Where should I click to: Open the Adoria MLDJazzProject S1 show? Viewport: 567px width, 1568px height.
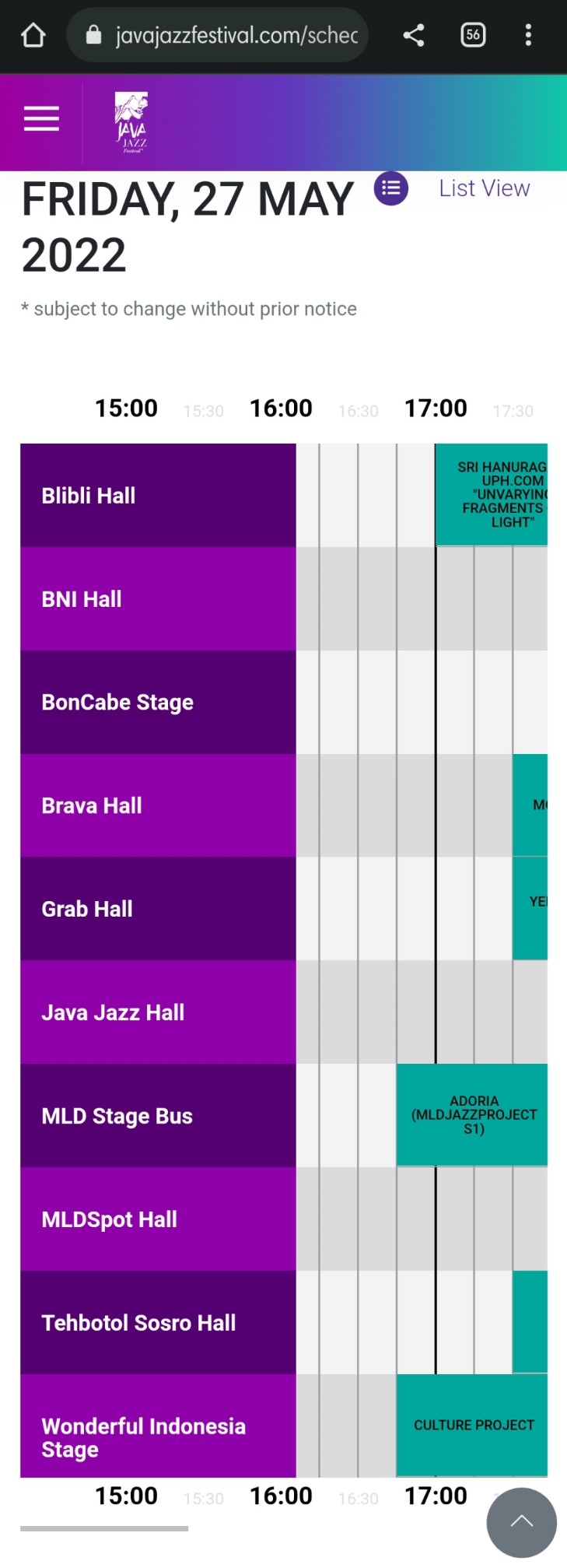(x=473, y=1114)
